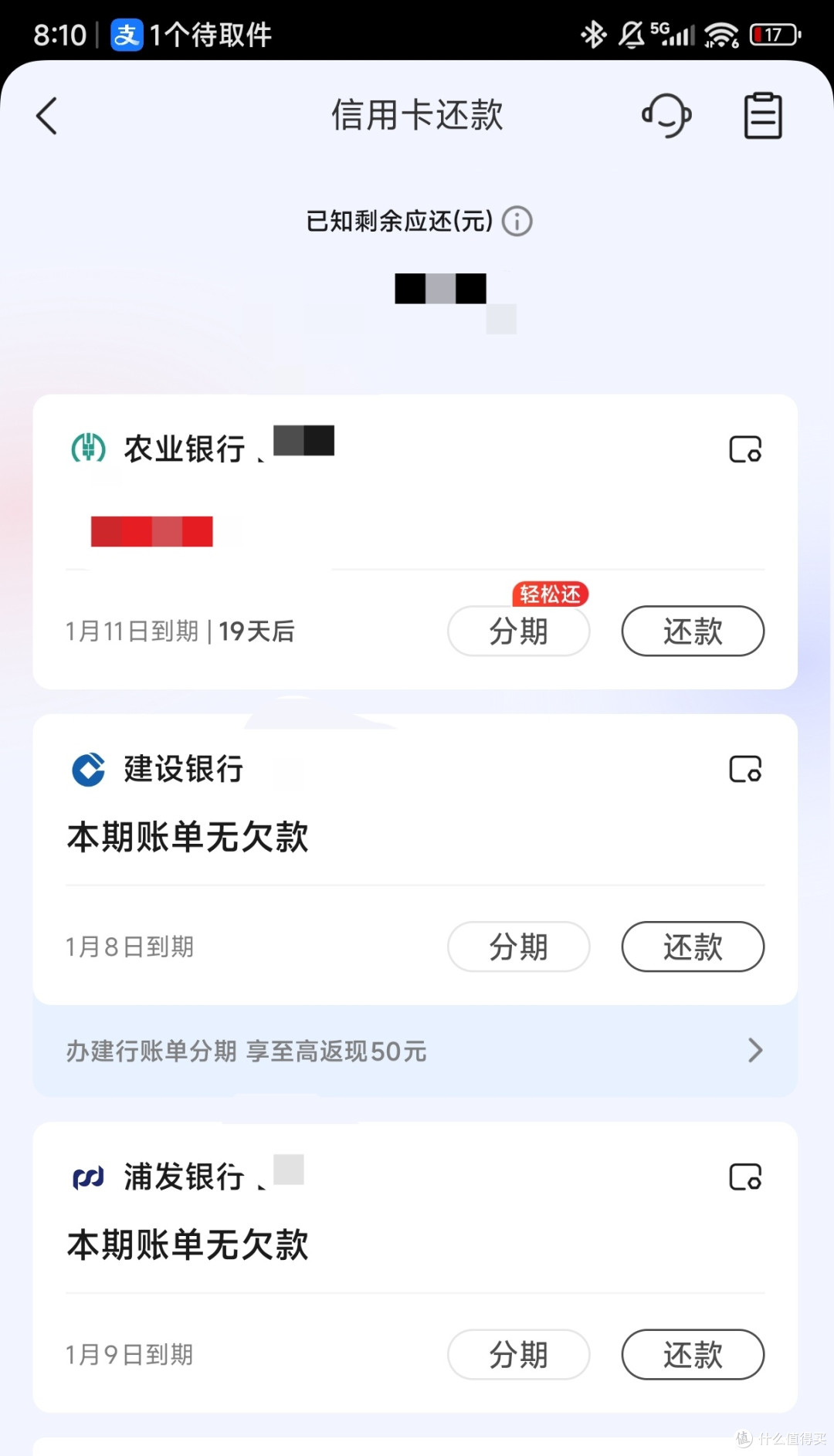Click the 建设银行 bank logo
This screenshot has width=834, height=1456.
[86, 767]
